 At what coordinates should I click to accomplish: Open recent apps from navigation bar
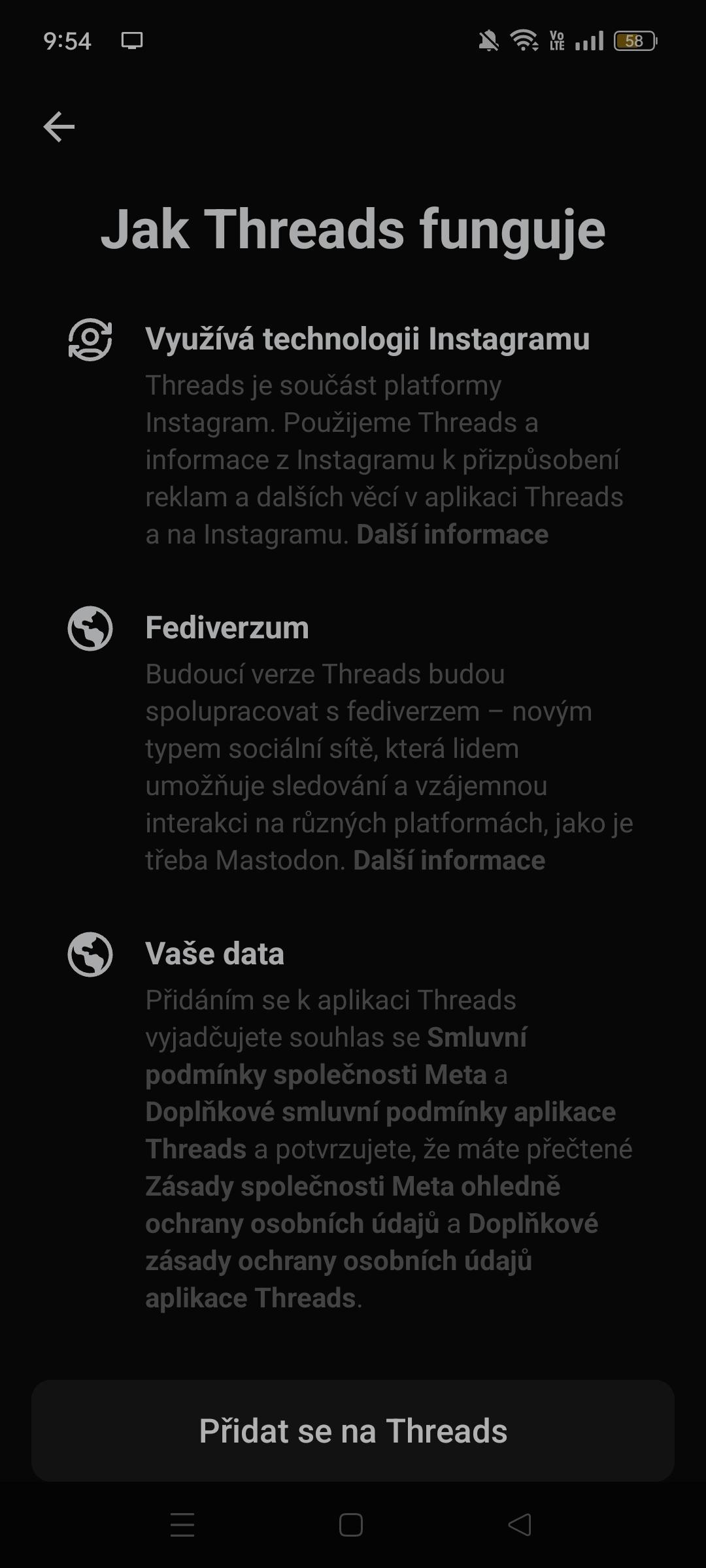182,1526
